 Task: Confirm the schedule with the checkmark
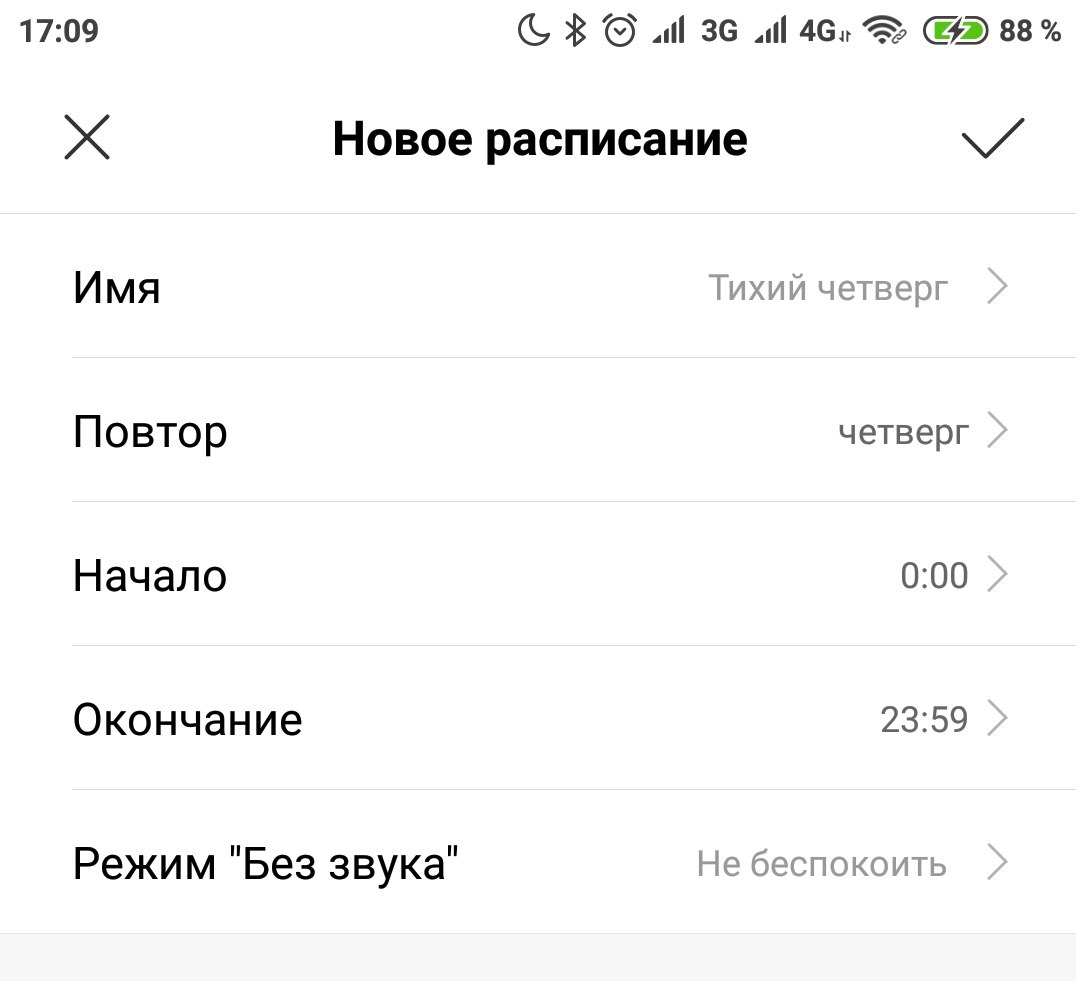(x=992, y=138)
